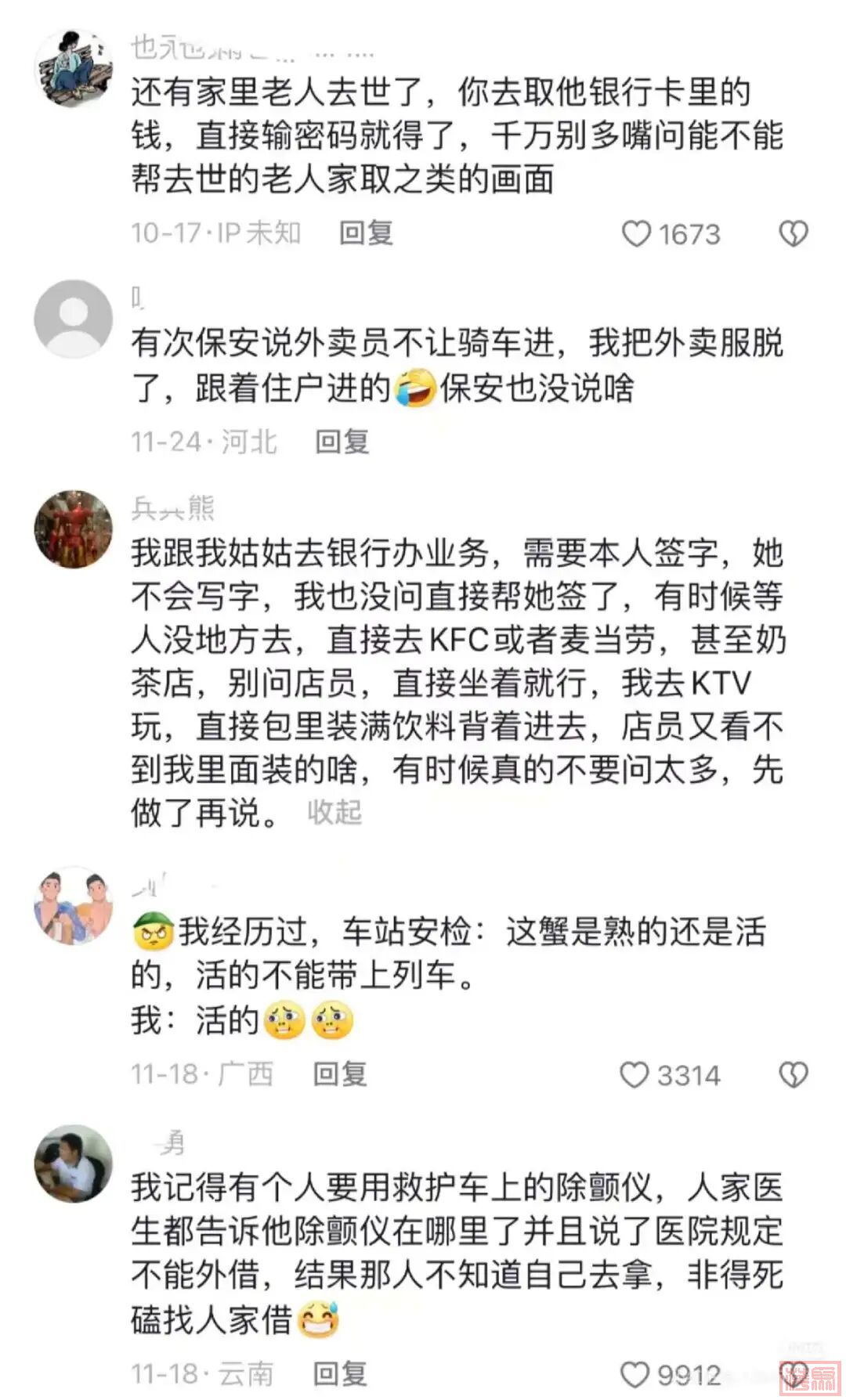This screenshot has height=1400, width=846.
Task: Like the crab security check comment with 3314 likes
Action: click(634, 1075)
